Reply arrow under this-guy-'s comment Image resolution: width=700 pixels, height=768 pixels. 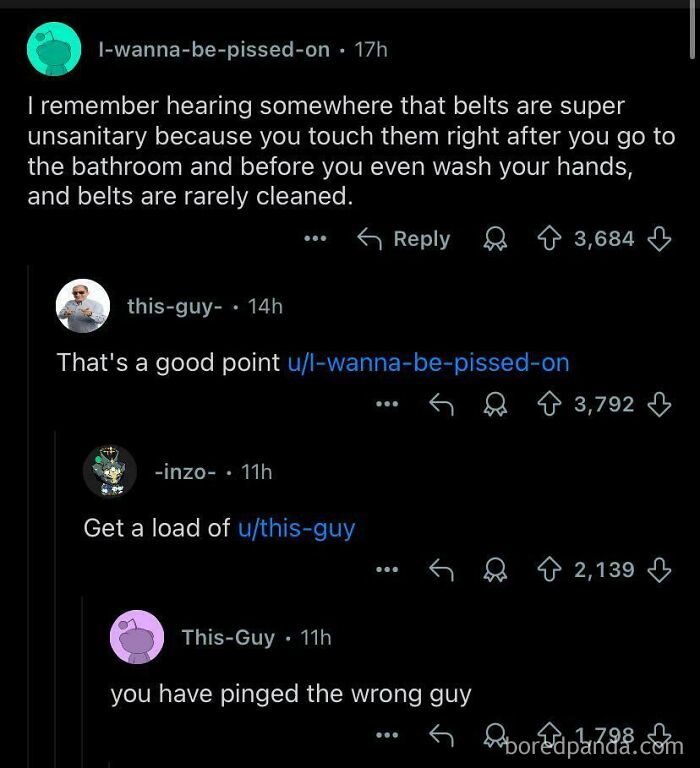click(441, 404)
